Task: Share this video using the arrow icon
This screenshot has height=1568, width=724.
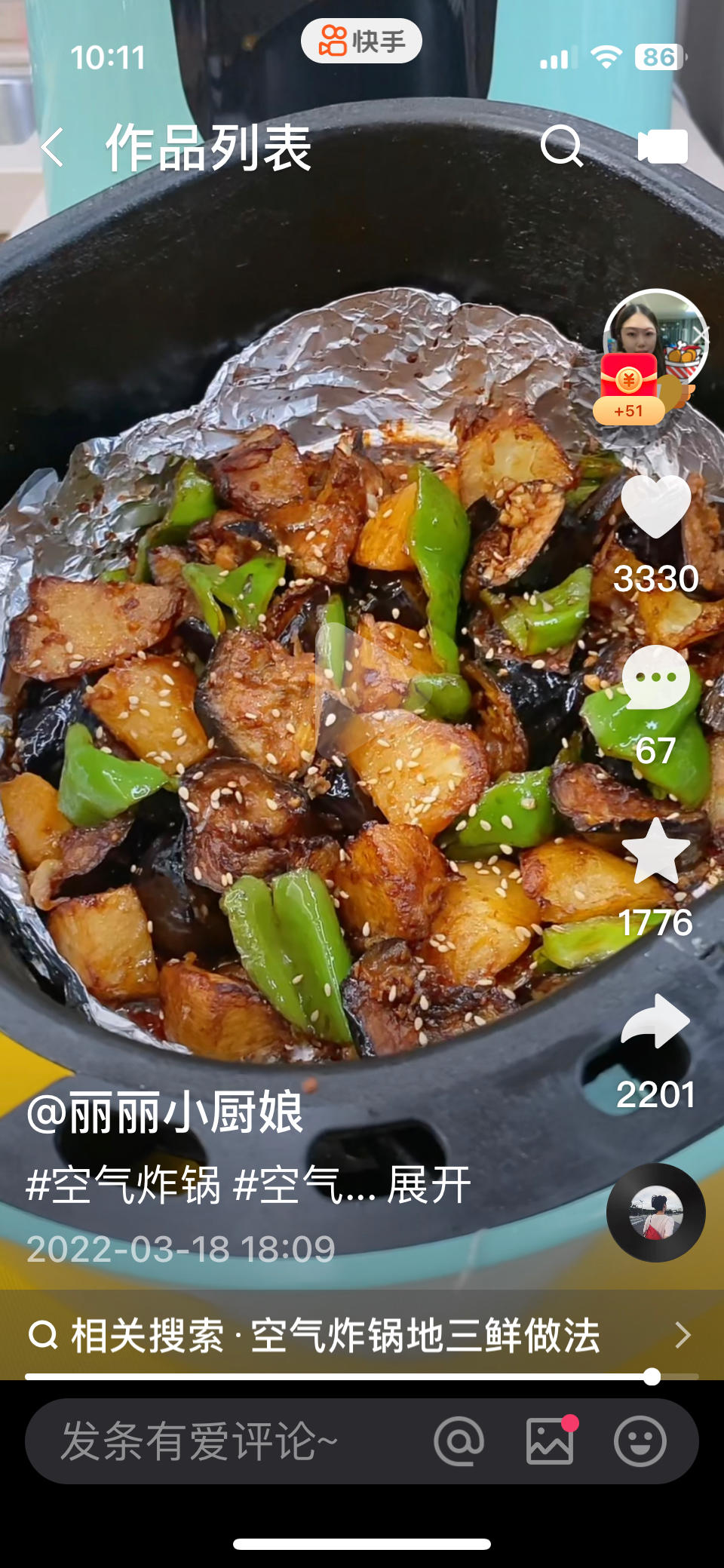Action: pyautogui.click(x=655, y=1022)
